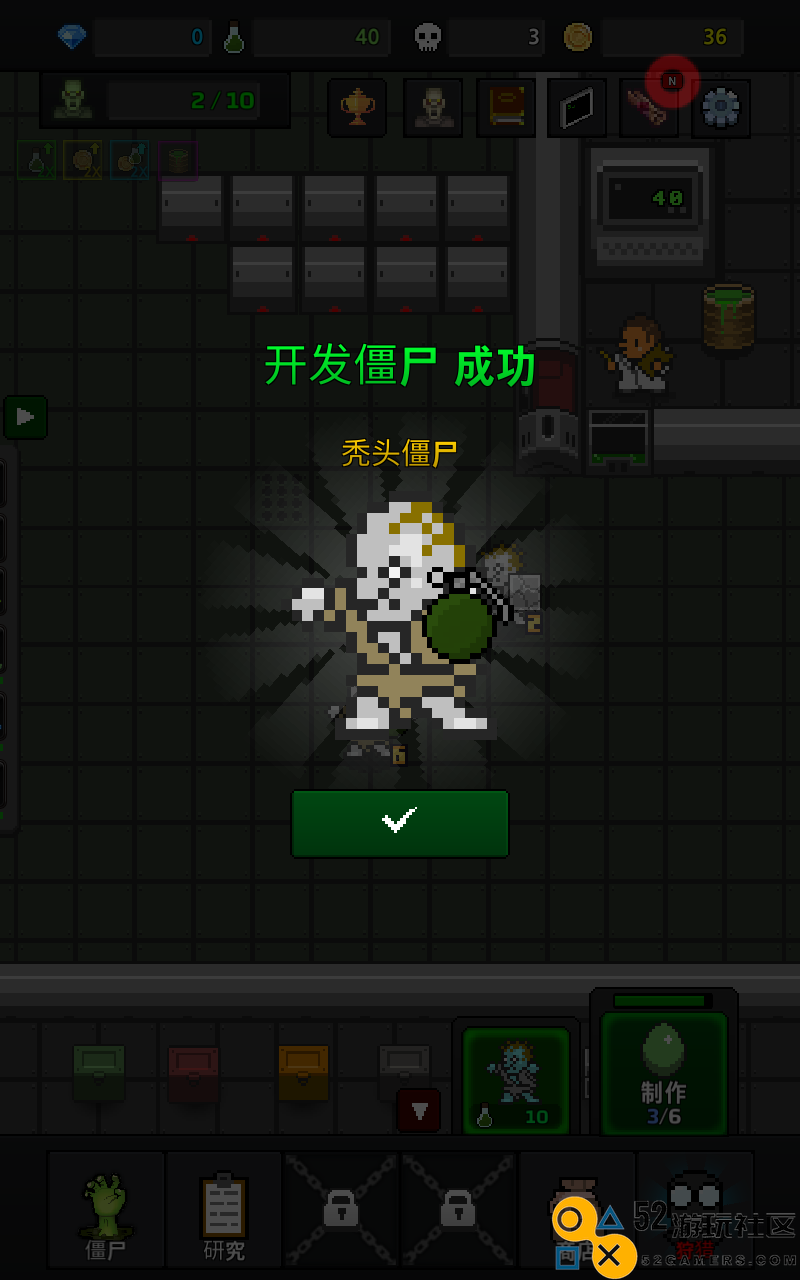The width and height of the screenshot is (800, 1280).
Task: Confirm the bald zombie with the green checkmark
Action: point(400,823)
